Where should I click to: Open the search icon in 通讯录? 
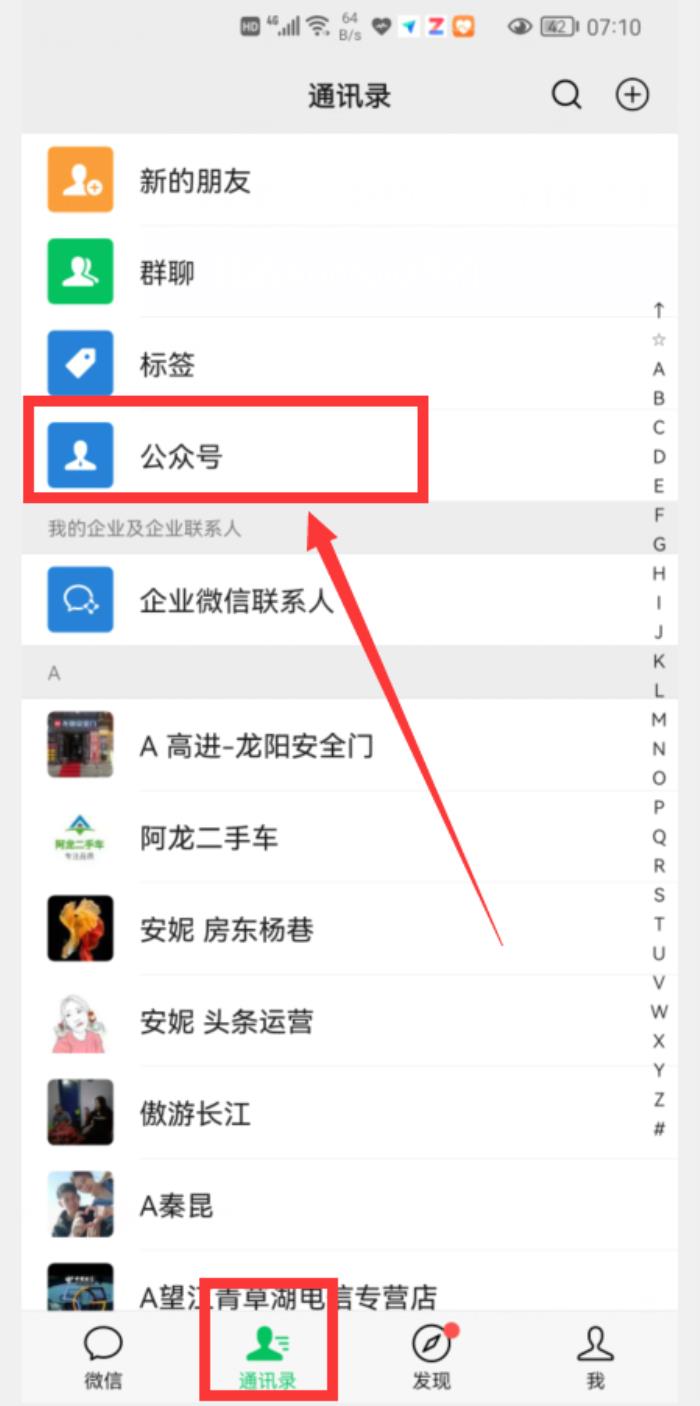tap(566, 95)
